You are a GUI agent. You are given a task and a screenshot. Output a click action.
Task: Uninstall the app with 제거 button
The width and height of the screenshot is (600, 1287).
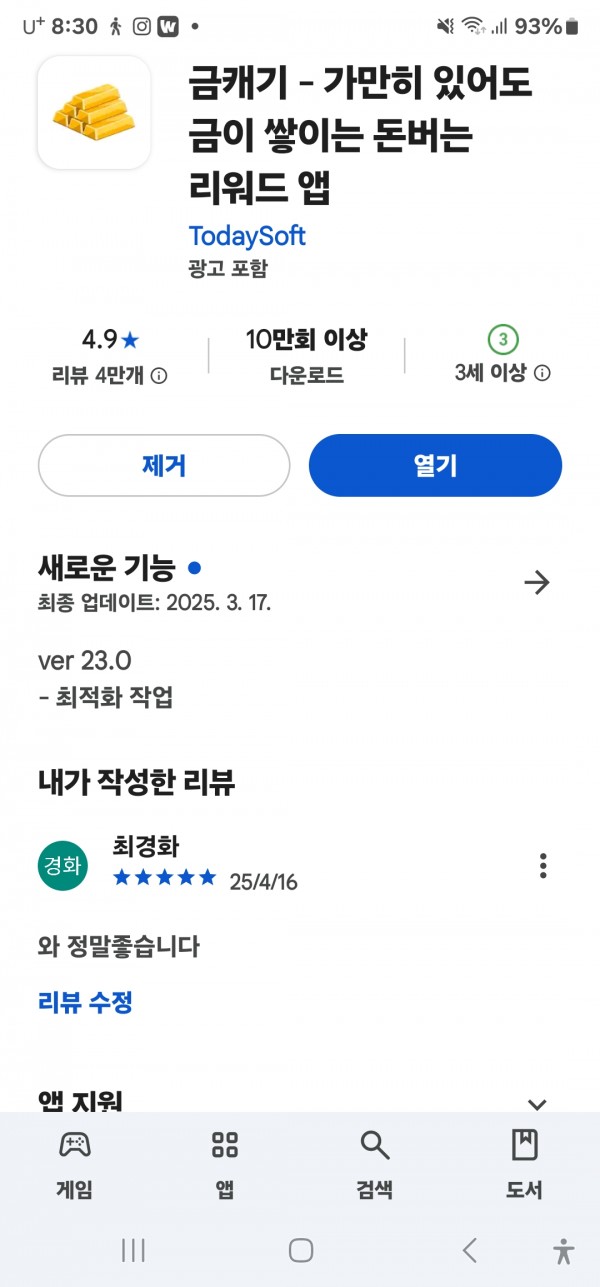(x=164, y=465)
